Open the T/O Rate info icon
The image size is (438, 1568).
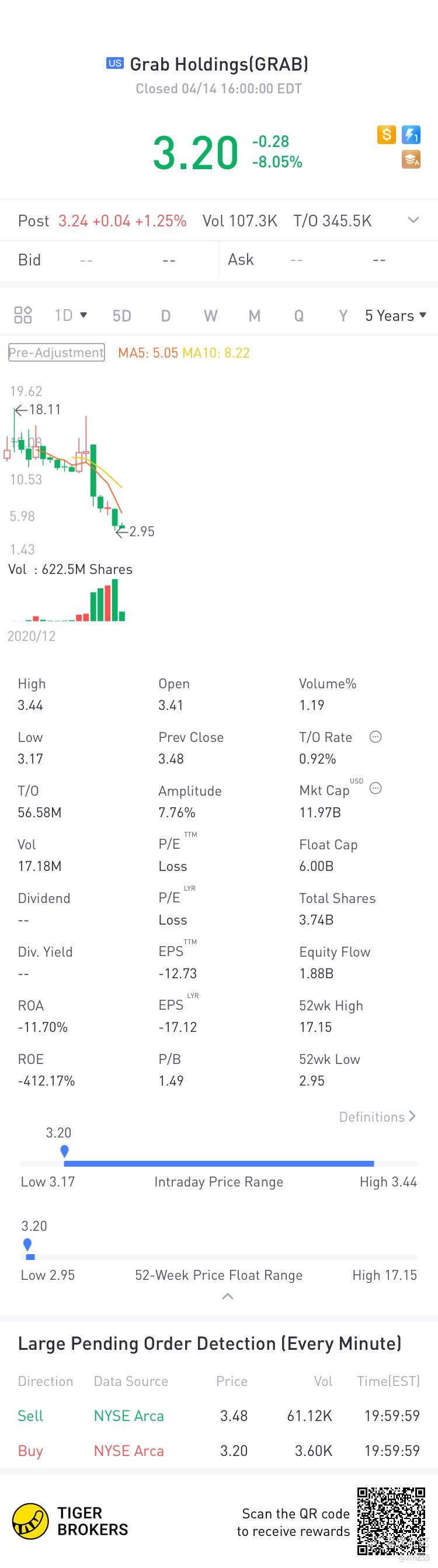pyautogui.click(x=376, y=737)
